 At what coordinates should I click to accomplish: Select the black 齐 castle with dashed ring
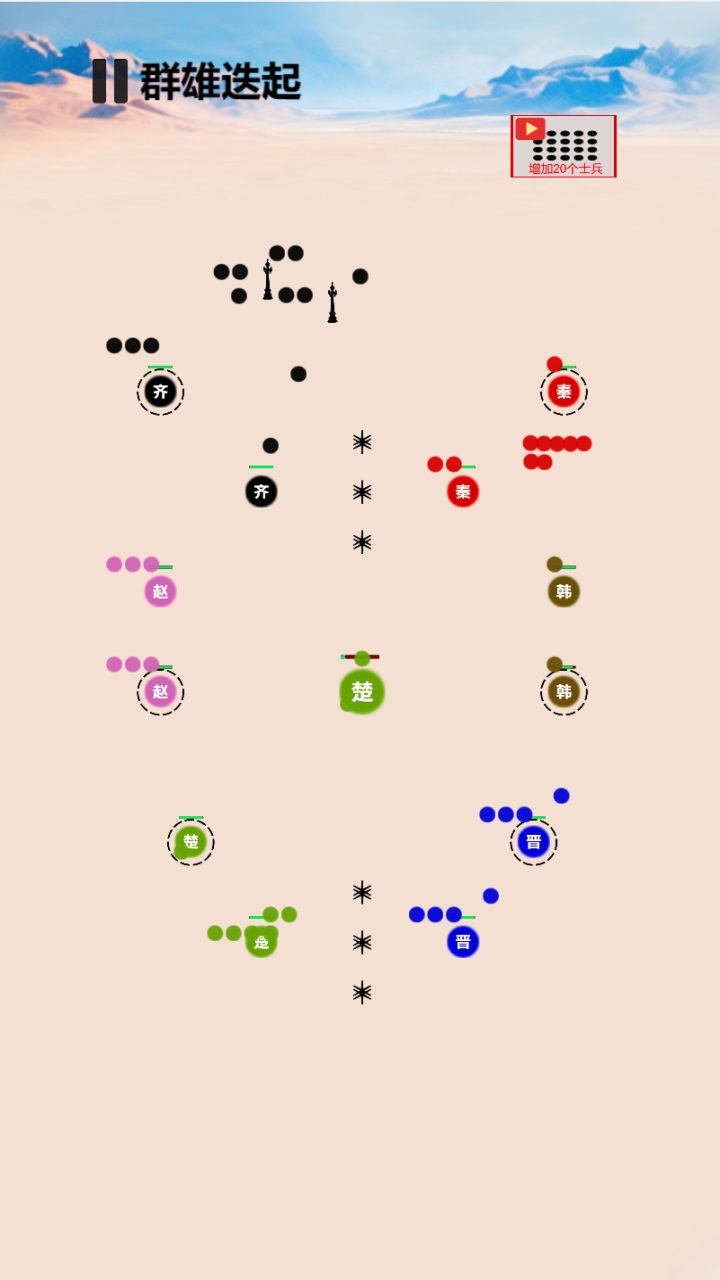(x=160, y=392)
